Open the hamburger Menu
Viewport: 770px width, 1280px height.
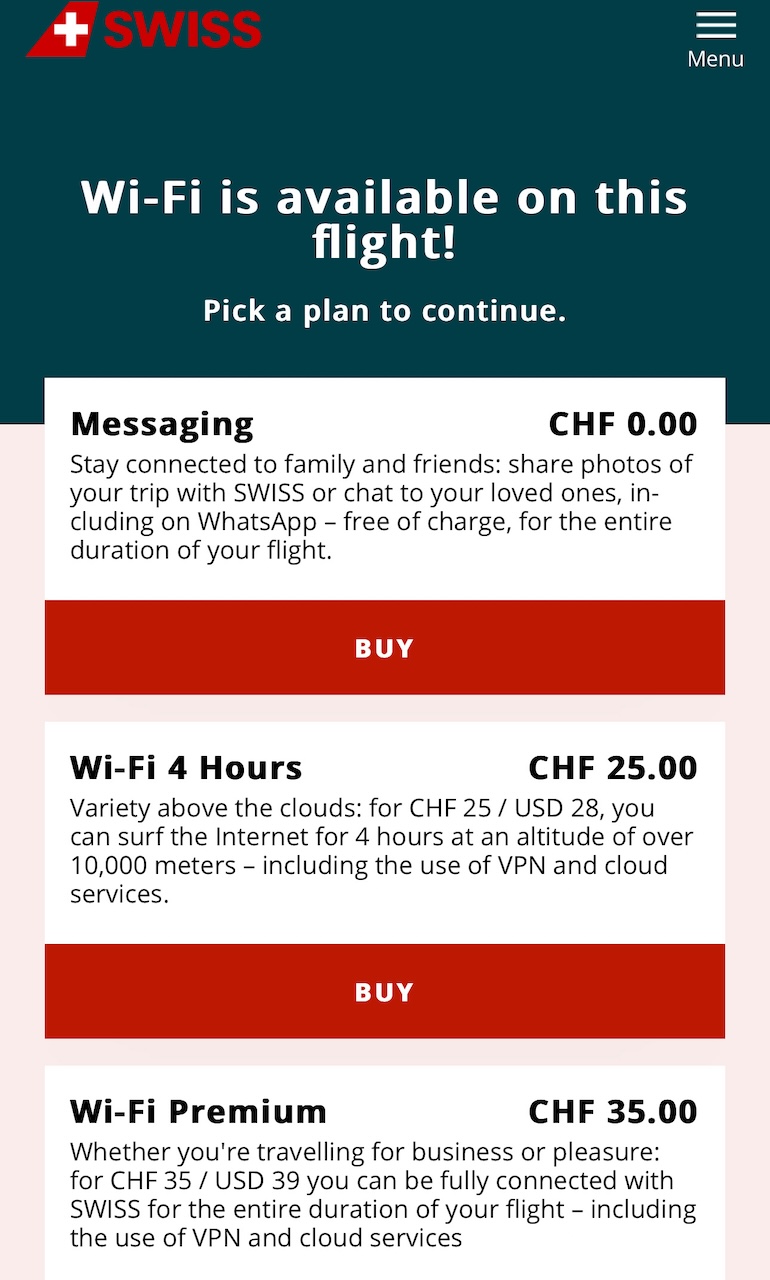[x=715, y=38]
